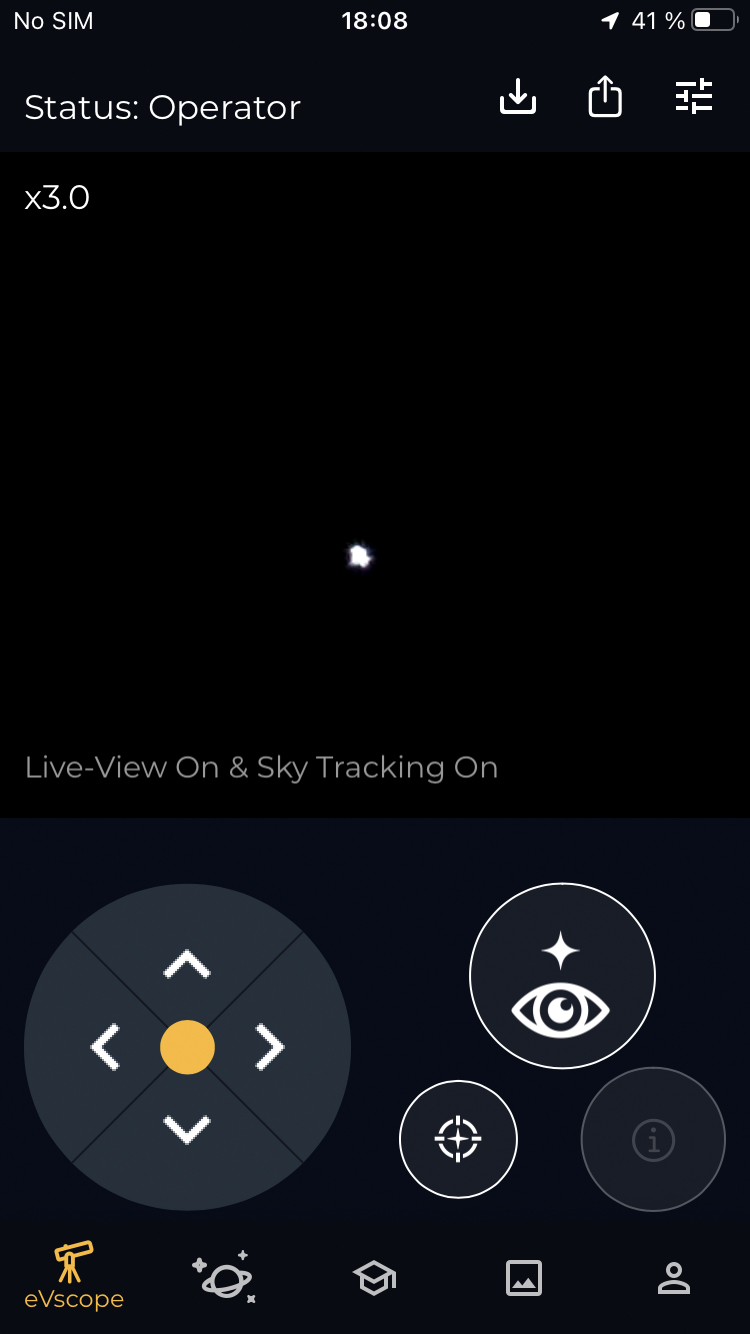Switch to the planet explore tab
Viewport: 750px width, 1334px height.
[224, 1276]
